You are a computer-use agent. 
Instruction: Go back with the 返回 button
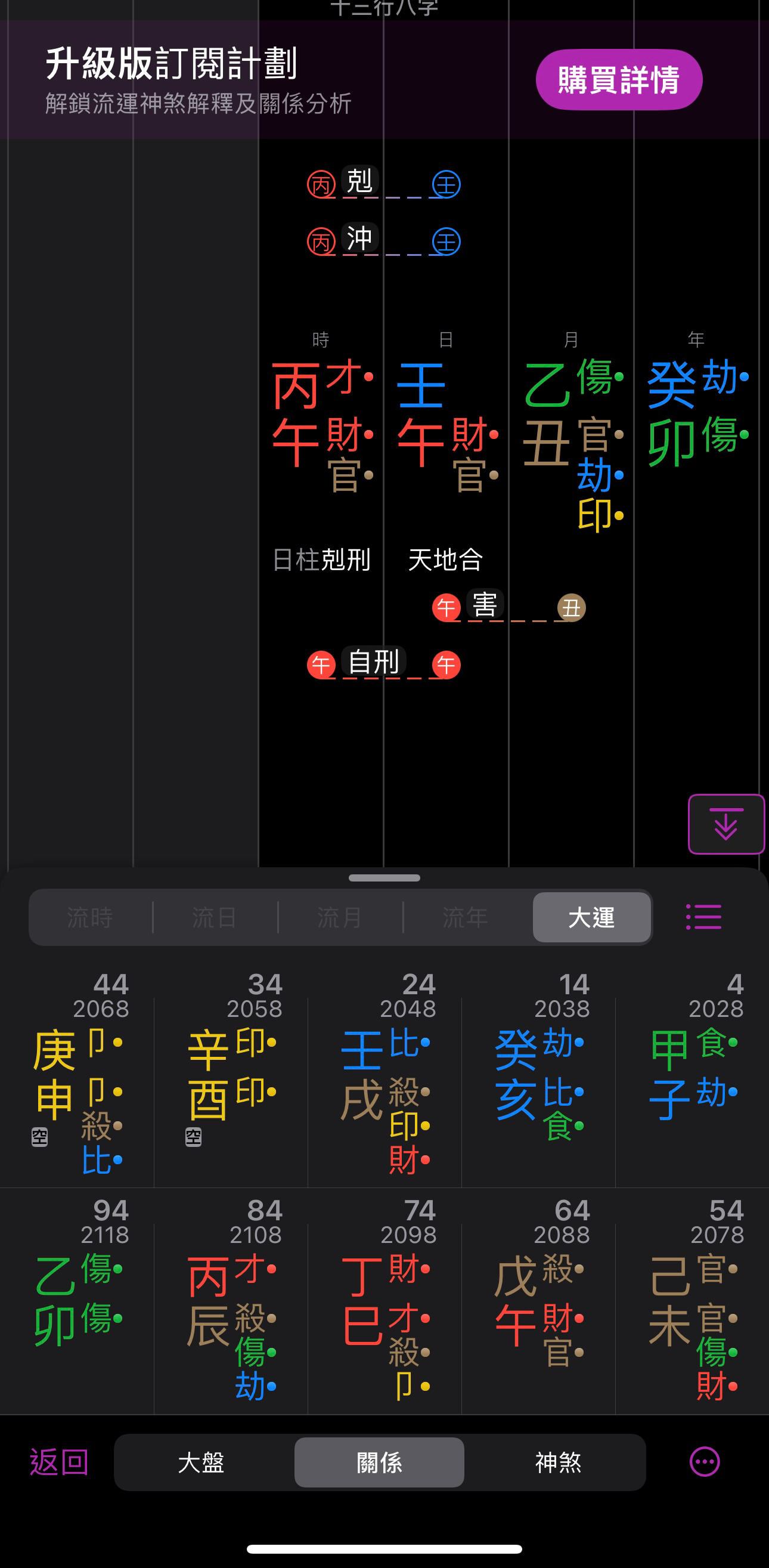pyautogui.click(x=59, y=1462)
